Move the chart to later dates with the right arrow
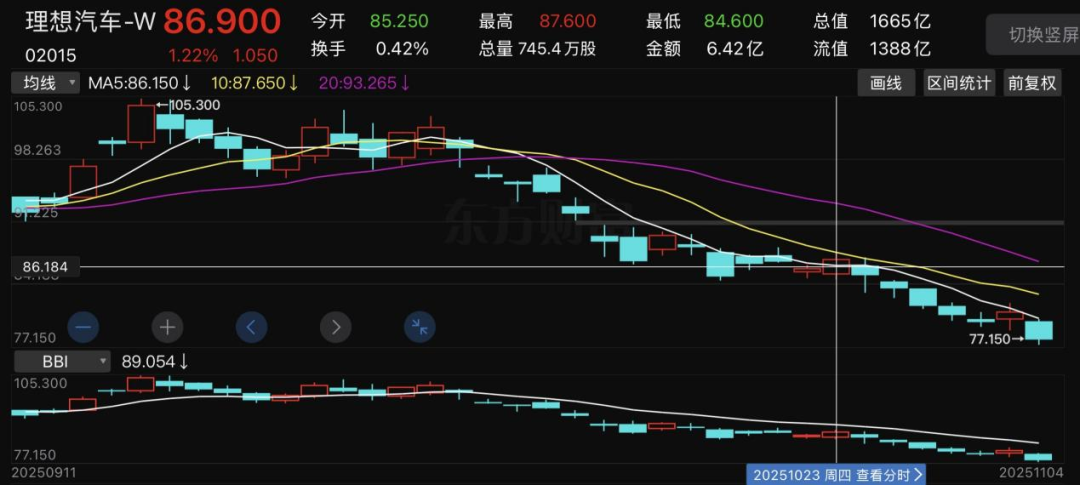 (x=336, y=326)
